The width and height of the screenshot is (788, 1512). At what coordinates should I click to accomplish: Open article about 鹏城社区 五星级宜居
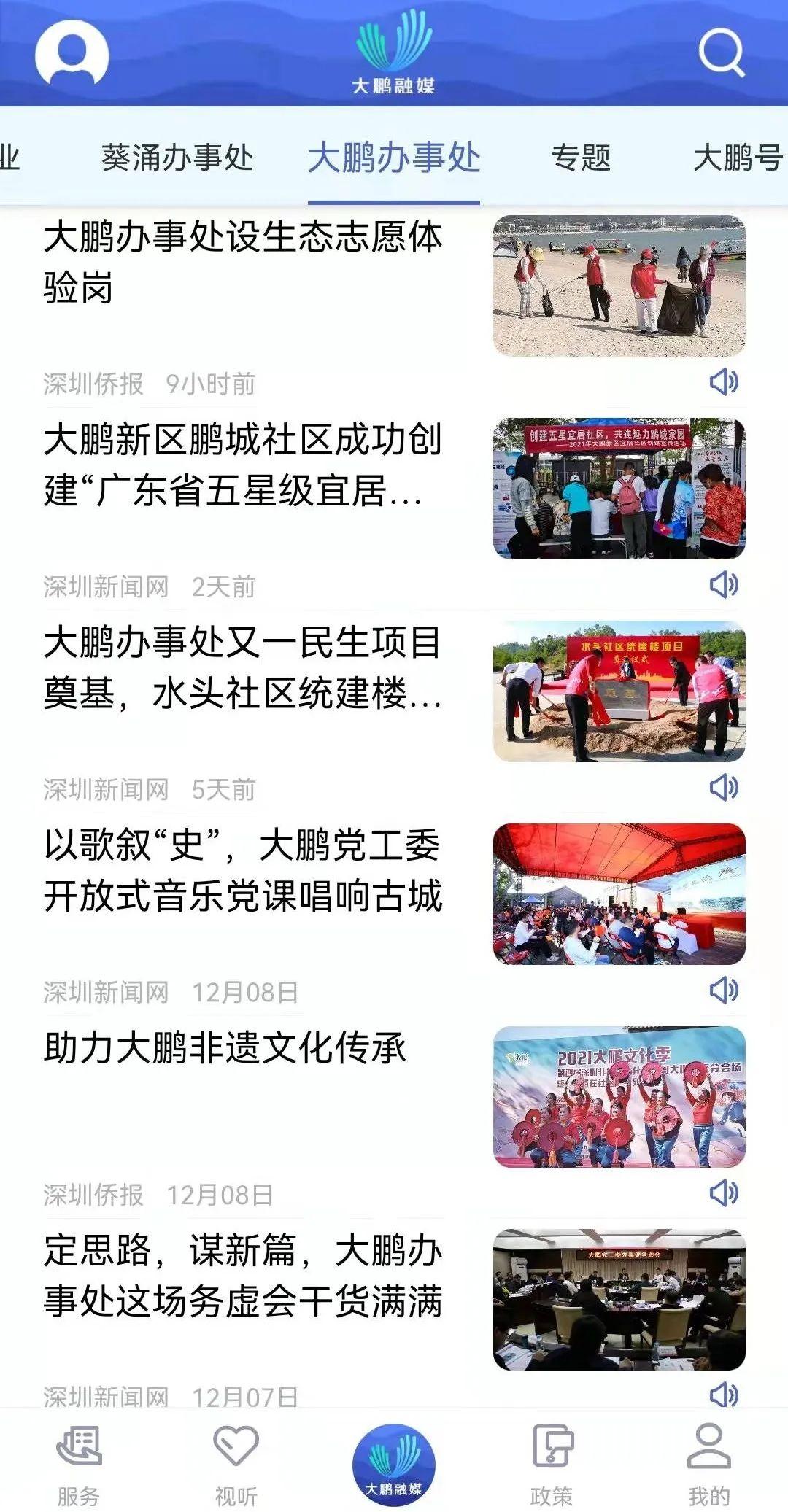tap(243, 465)
